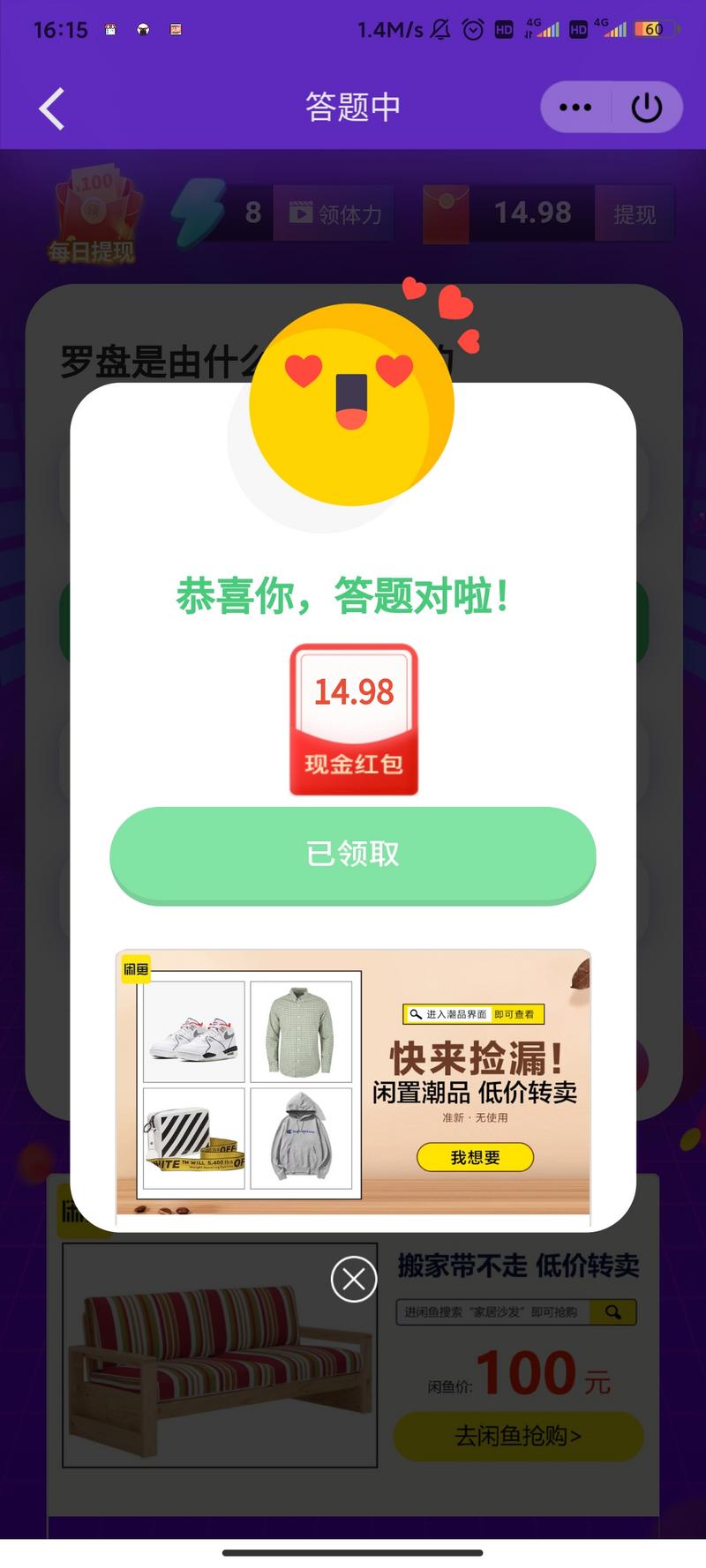Close the mini program with power icon
Image resolution: width=706 pixels, height=1568 pixels.
click(646, 108)
